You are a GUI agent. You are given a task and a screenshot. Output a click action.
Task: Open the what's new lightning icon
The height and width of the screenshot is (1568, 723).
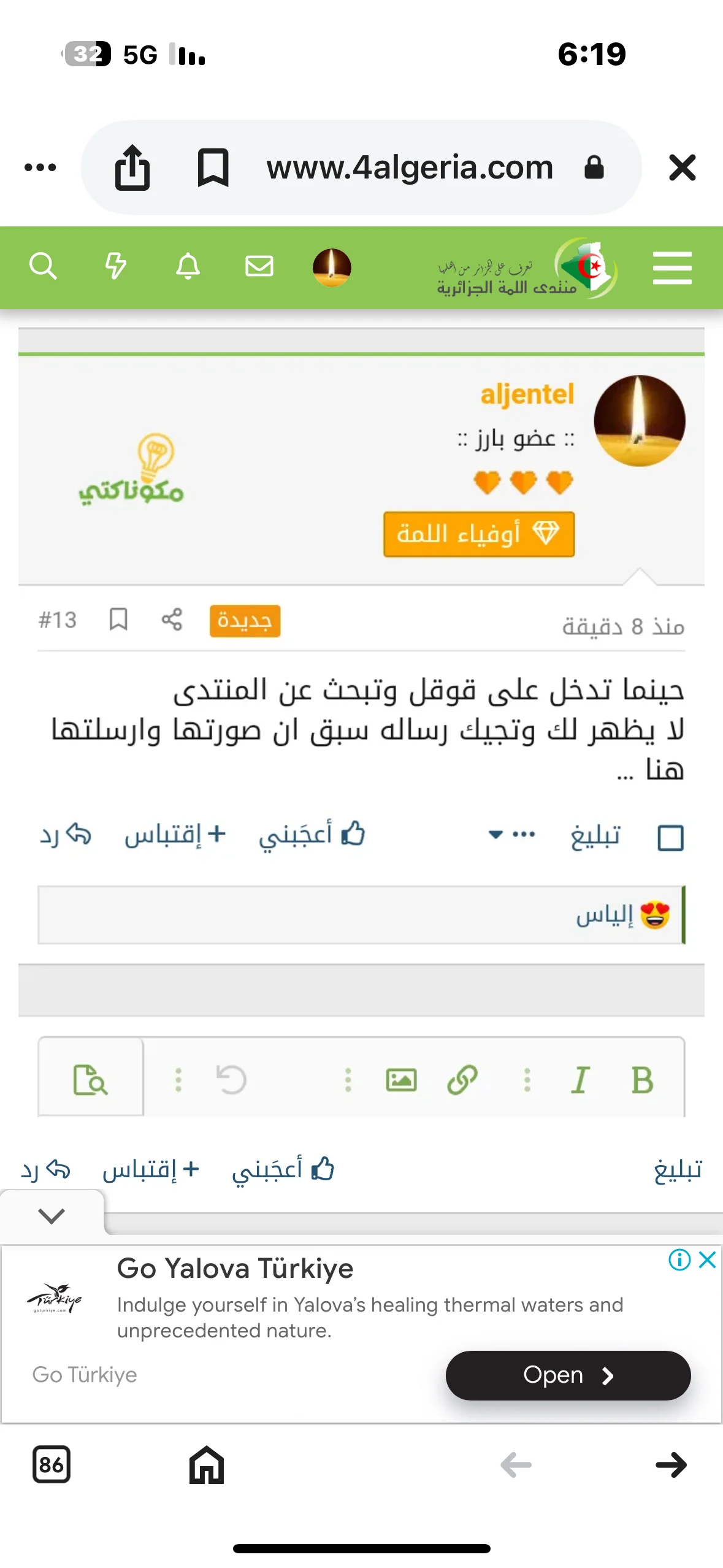[x=115, y=267]
